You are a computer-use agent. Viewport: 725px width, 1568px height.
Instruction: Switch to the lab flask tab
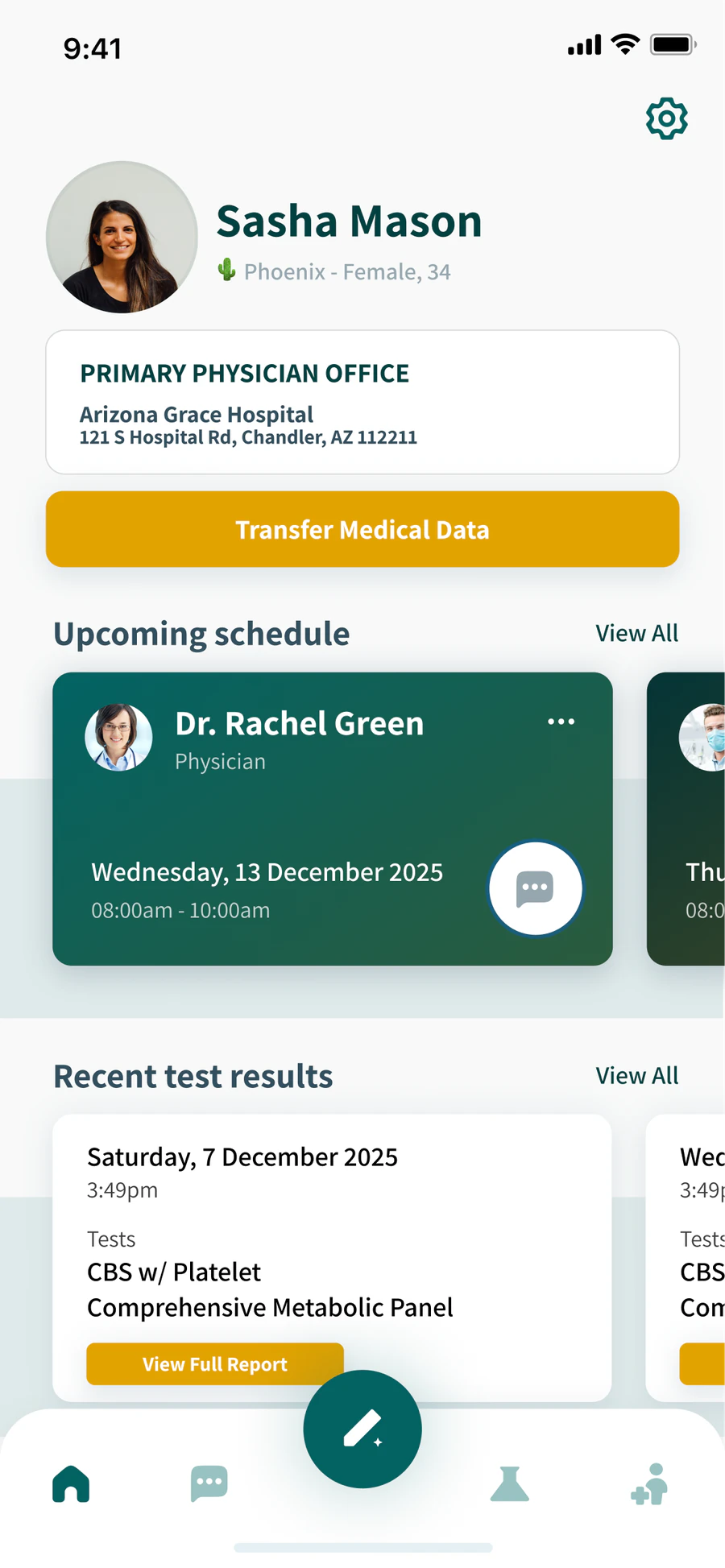click(x=510, y=1483)
